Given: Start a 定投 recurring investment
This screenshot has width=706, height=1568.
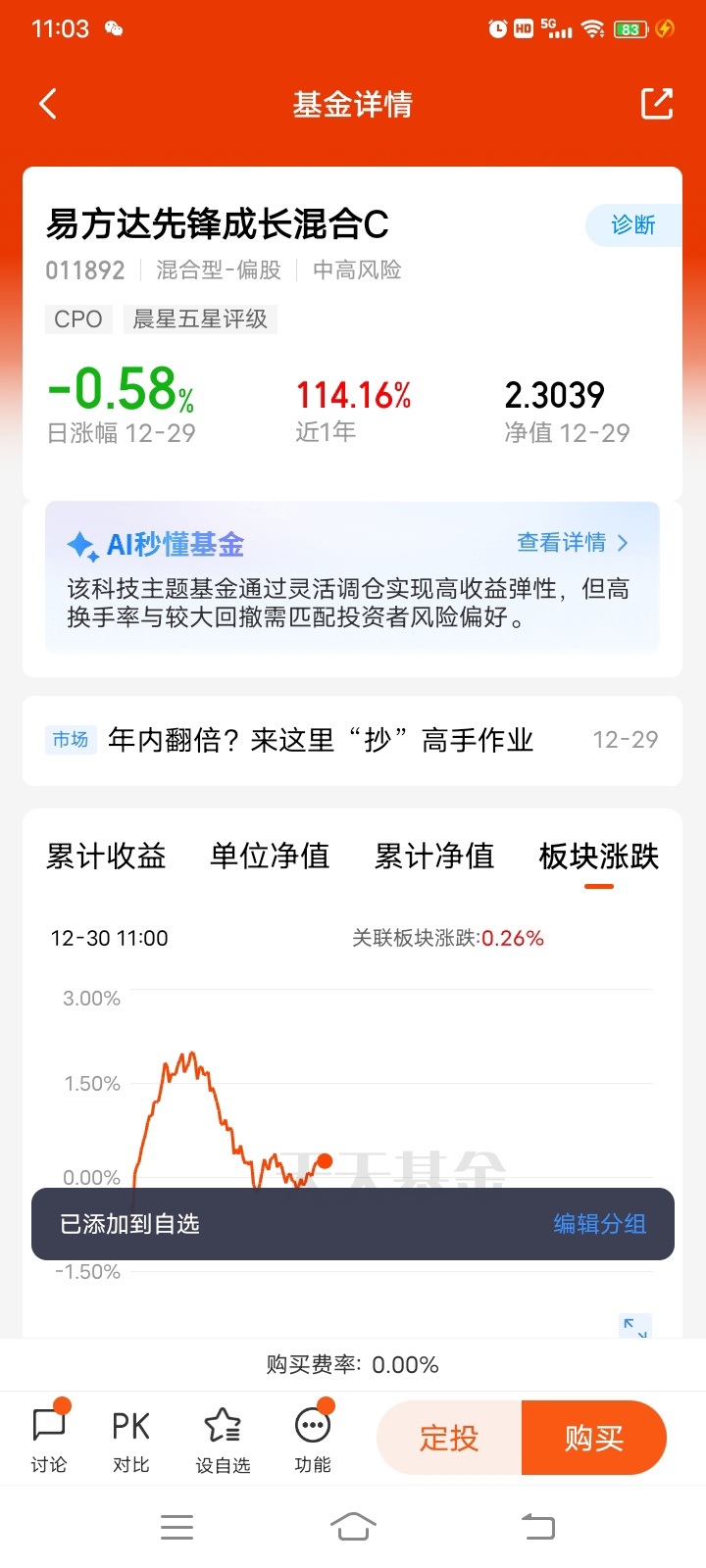Looking at the screenshot, I should pyautogui.click(x=449, y=1438).
